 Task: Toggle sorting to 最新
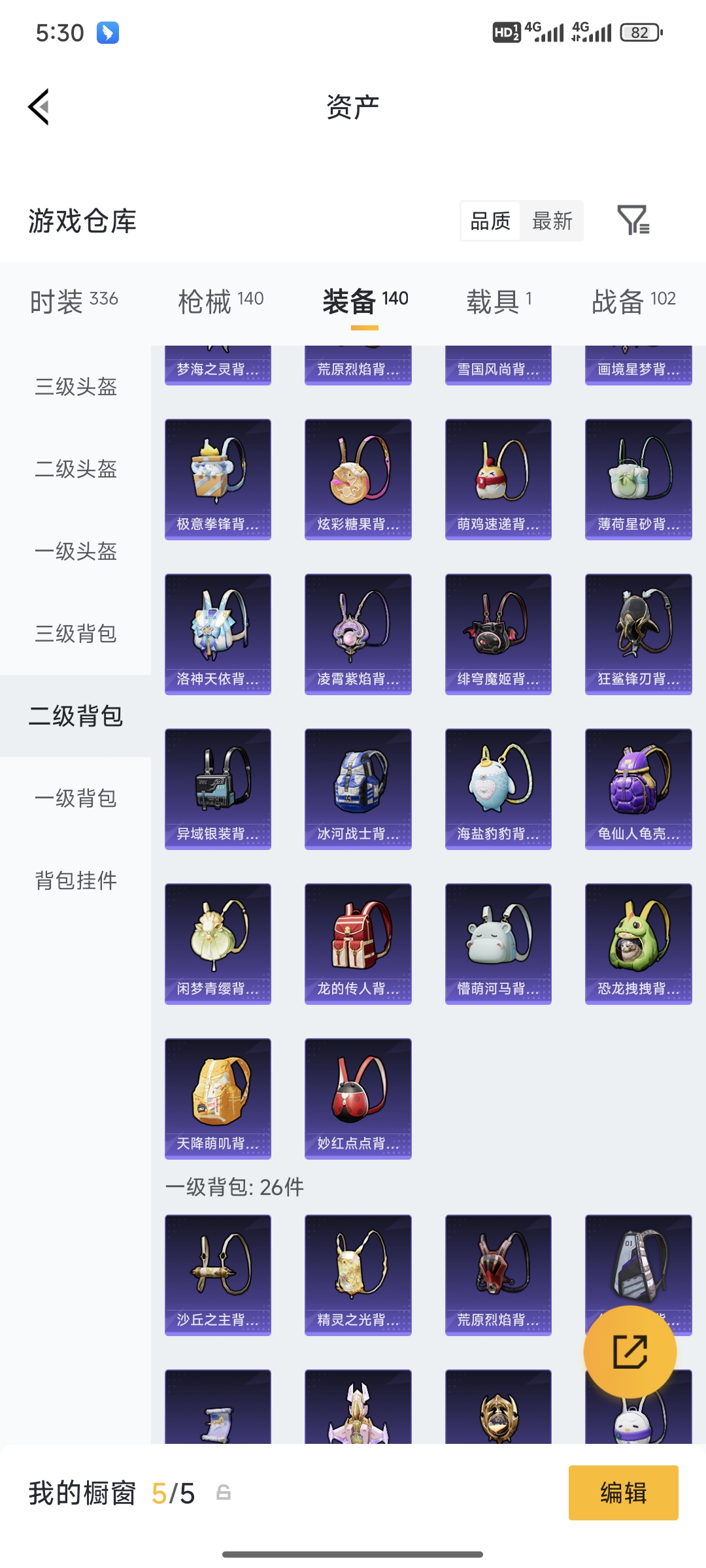tap(551, 221)
